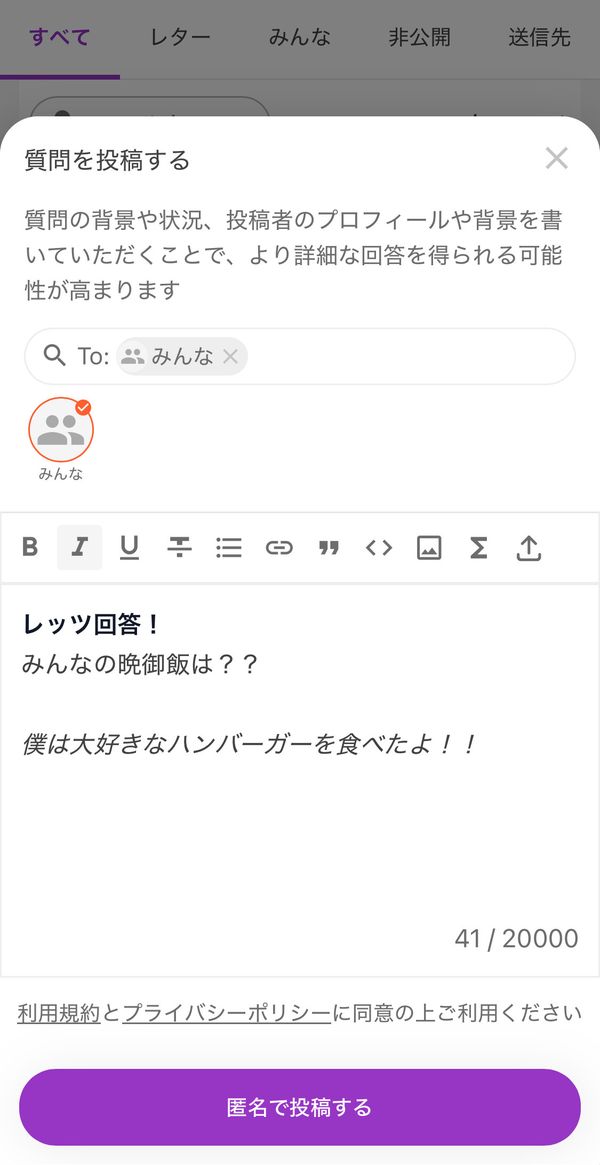The image size is (600, 1165).
Task: Deselect the みんな recipient avatar
Action: click(x=61, y=430)
